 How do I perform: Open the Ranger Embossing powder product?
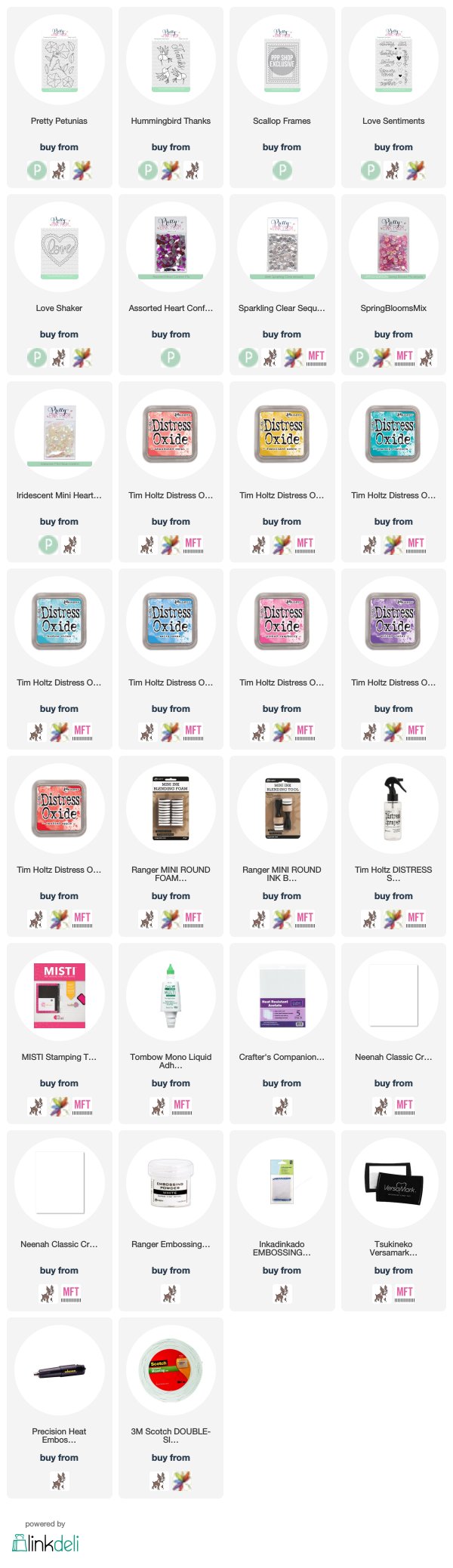pos(171,1184)
